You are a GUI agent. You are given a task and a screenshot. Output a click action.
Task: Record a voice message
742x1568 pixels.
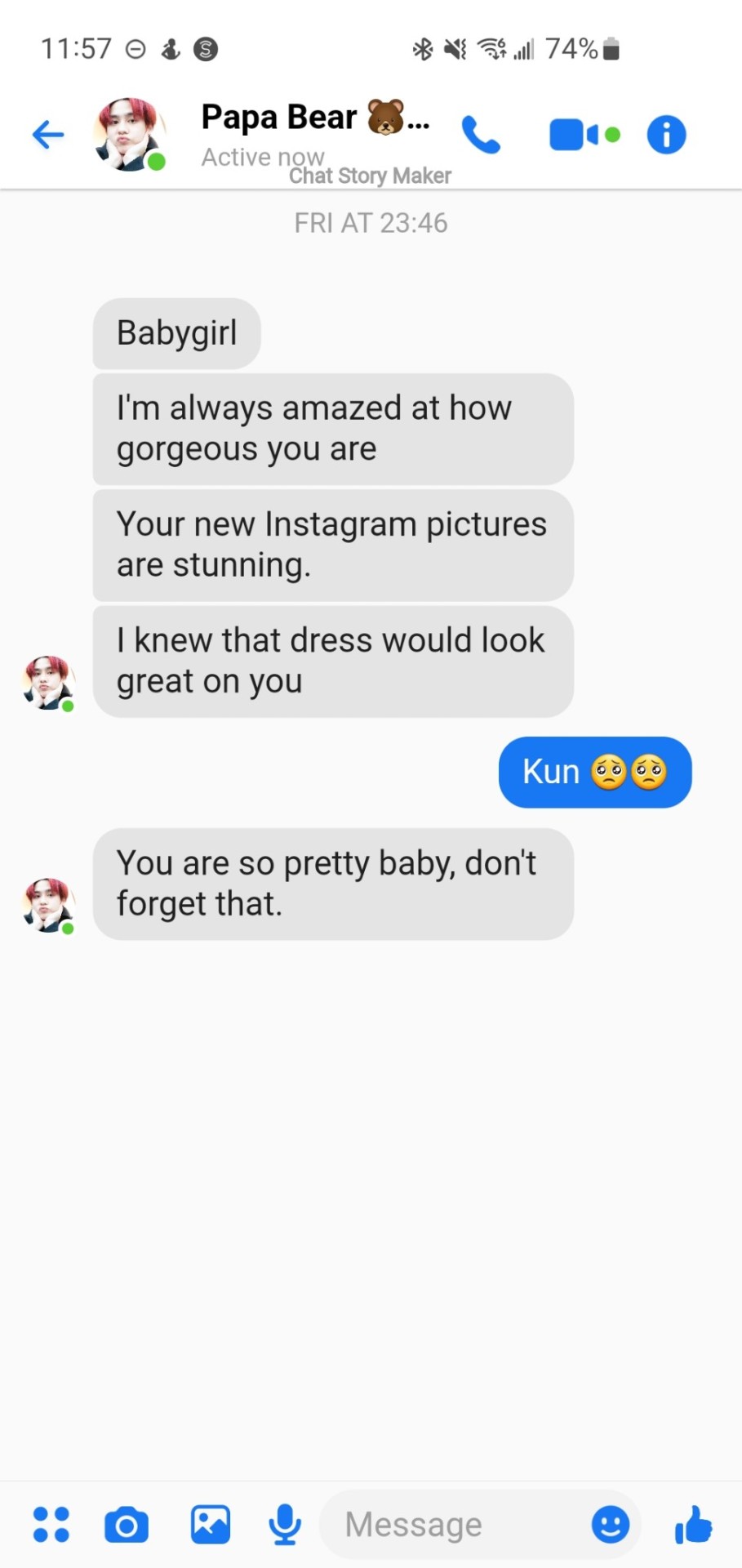pos(285,1525)
